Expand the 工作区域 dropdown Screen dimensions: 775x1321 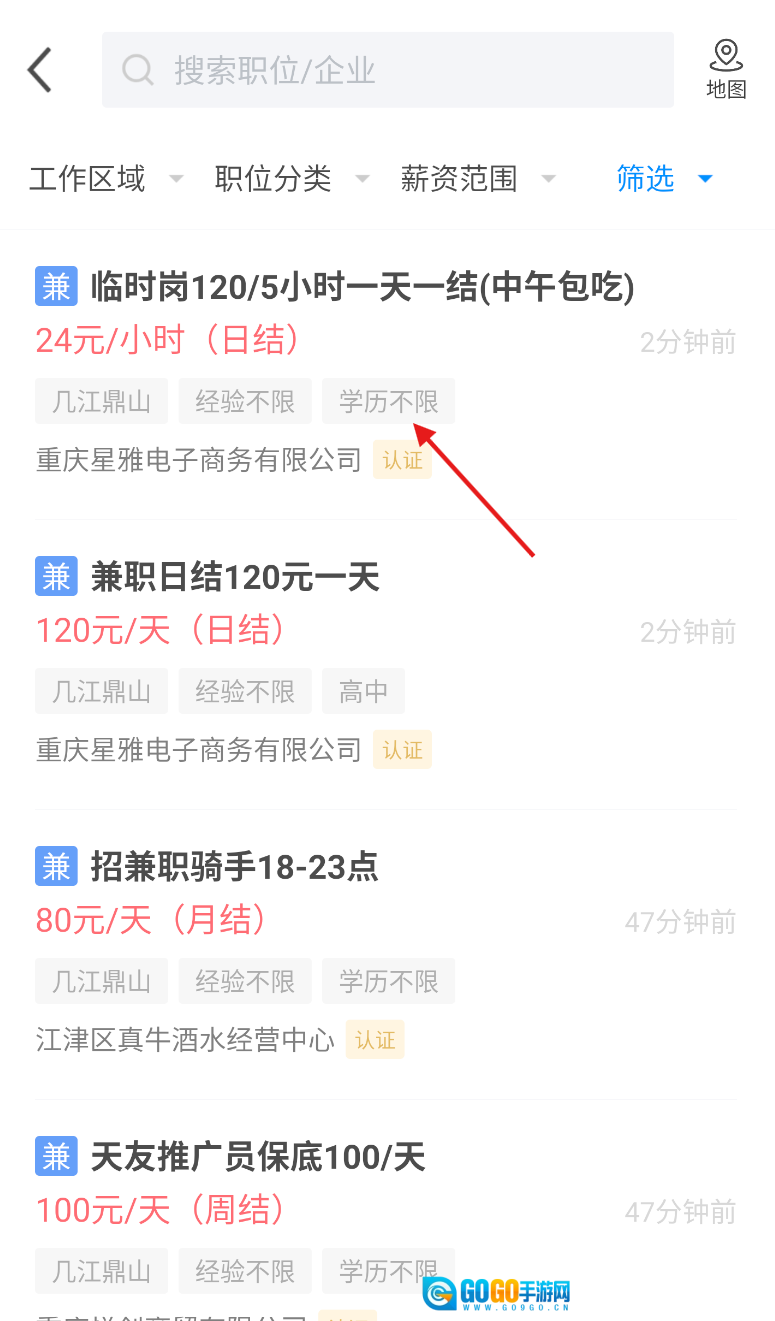tap(105, 179)
